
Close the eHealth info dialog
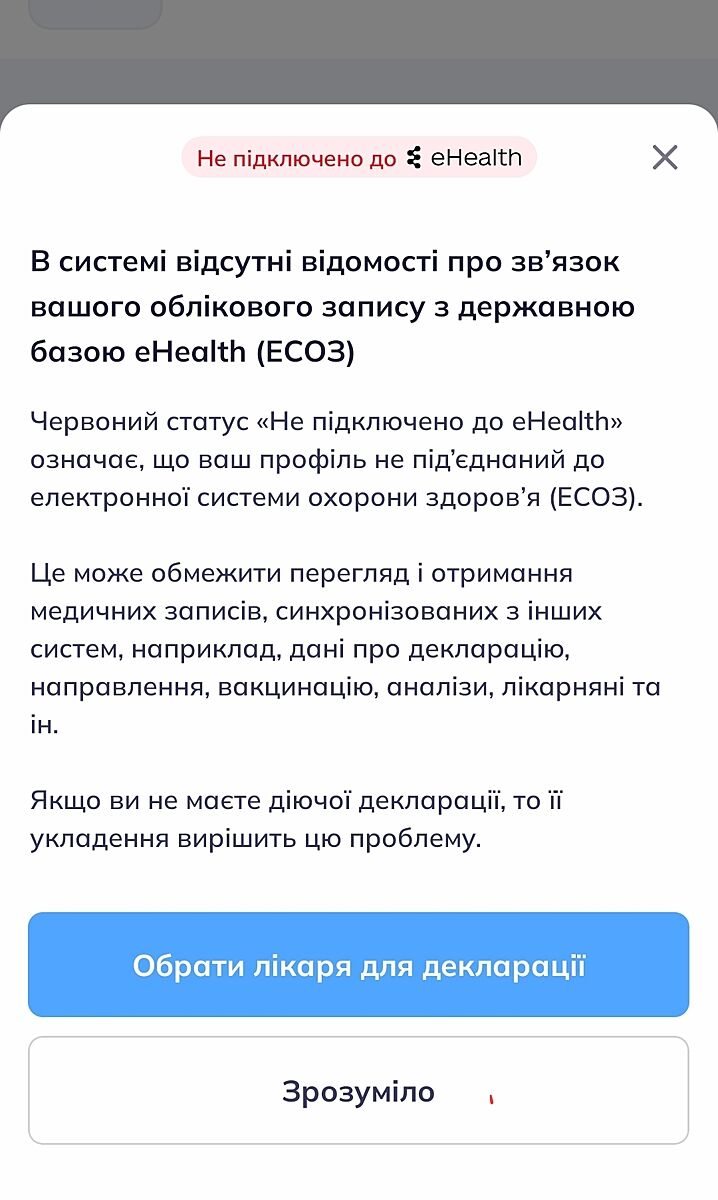point(665,157)
